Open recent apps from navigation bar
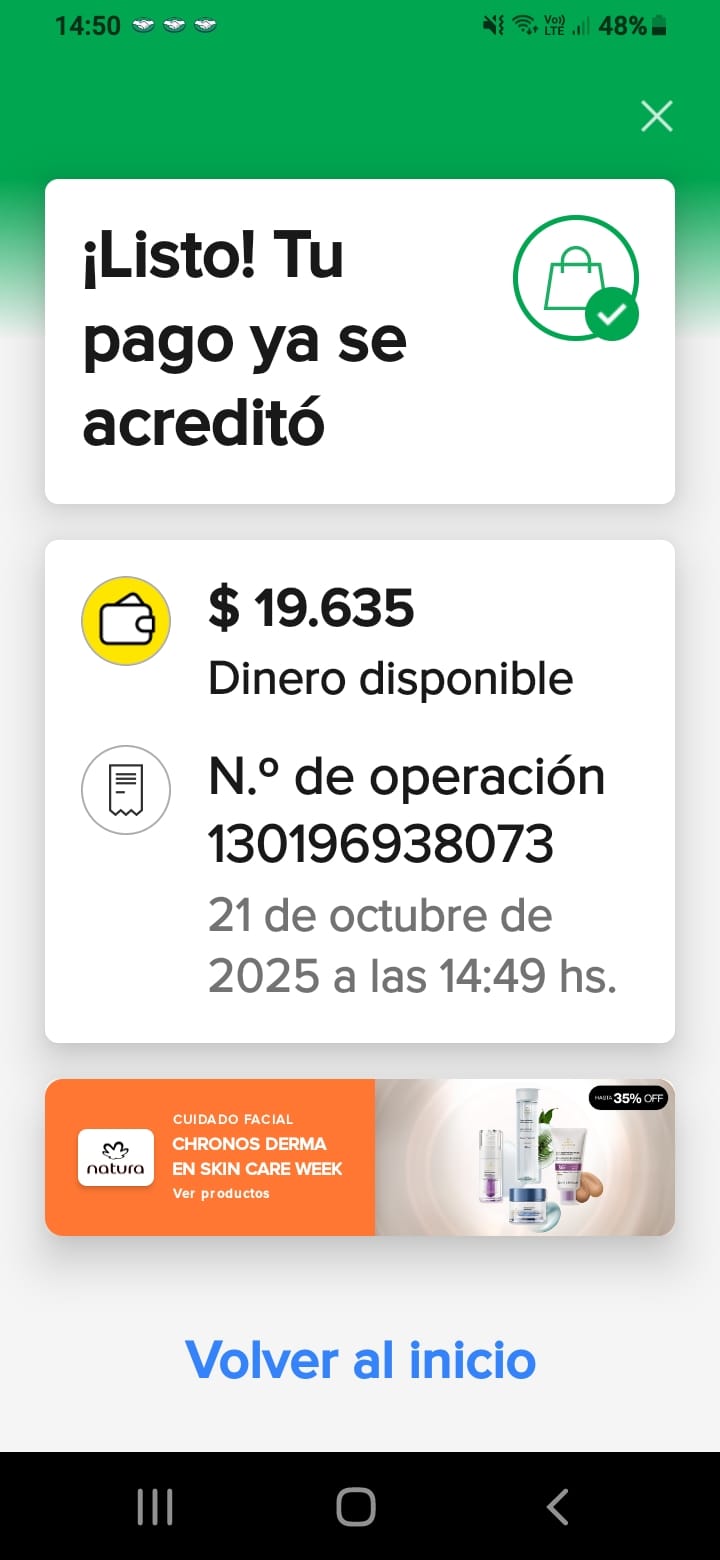 155,1506
